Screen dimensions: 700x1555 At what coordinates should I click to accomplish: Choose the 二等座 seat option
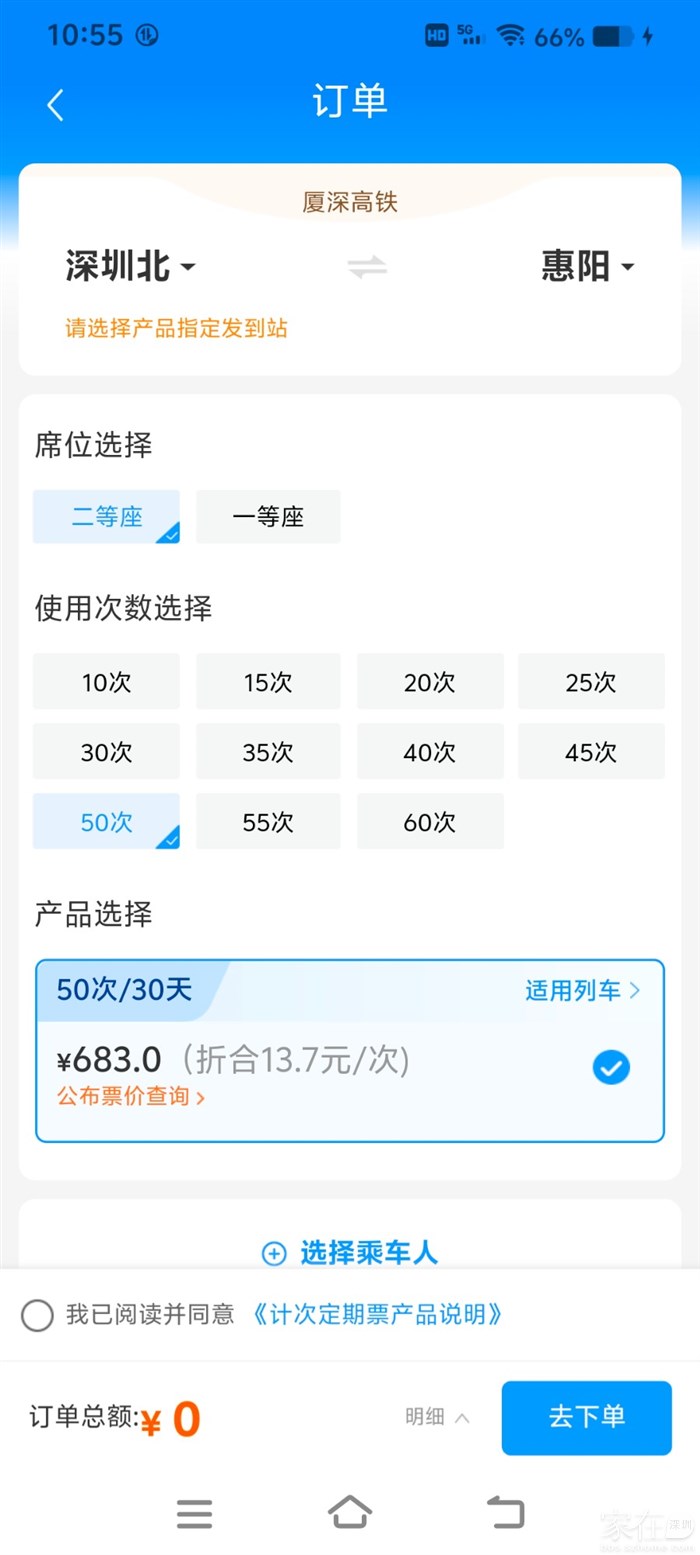coord(106,517)
